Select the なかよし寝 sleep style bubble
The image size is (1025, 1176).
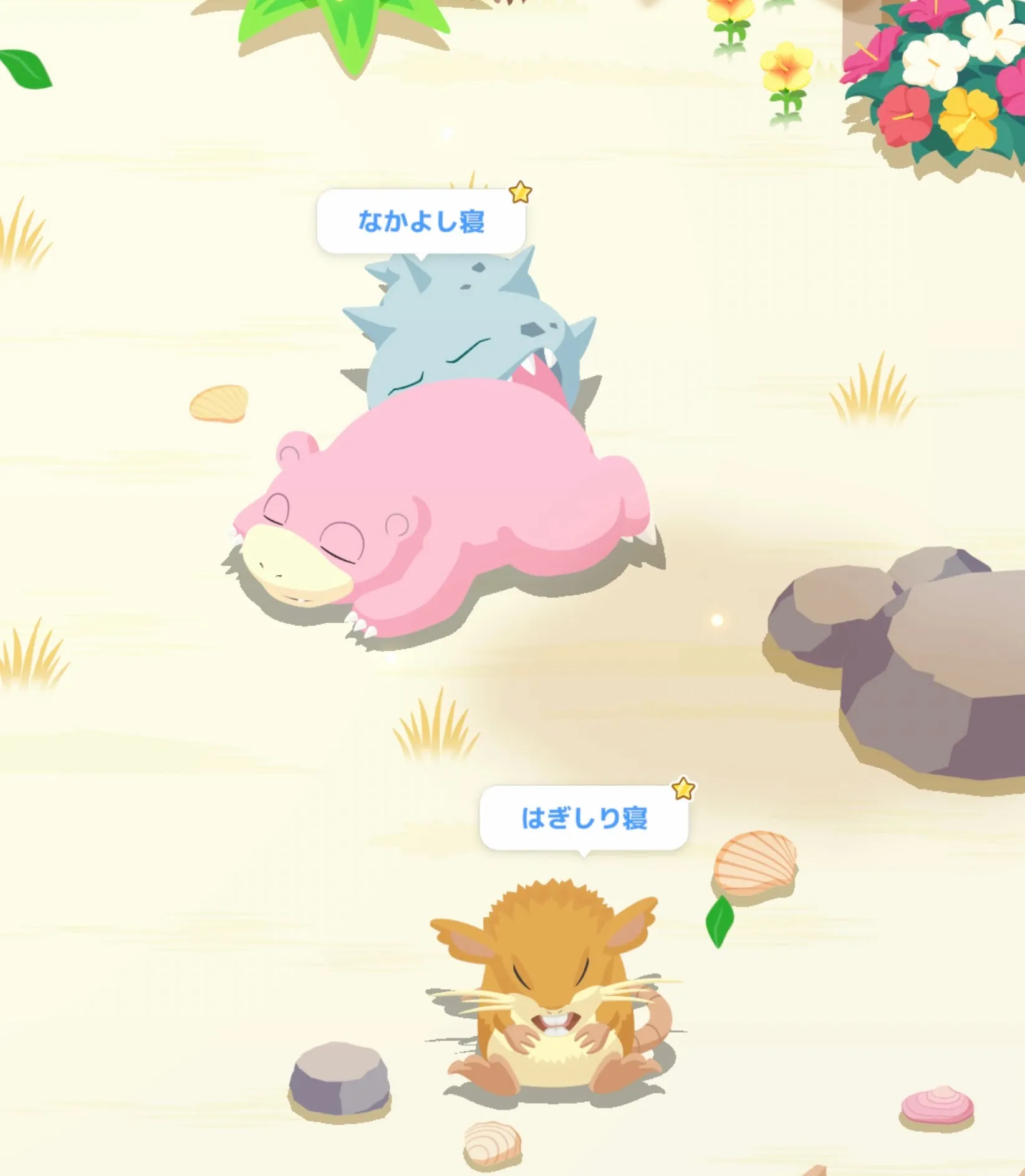[x=421, y=221]
